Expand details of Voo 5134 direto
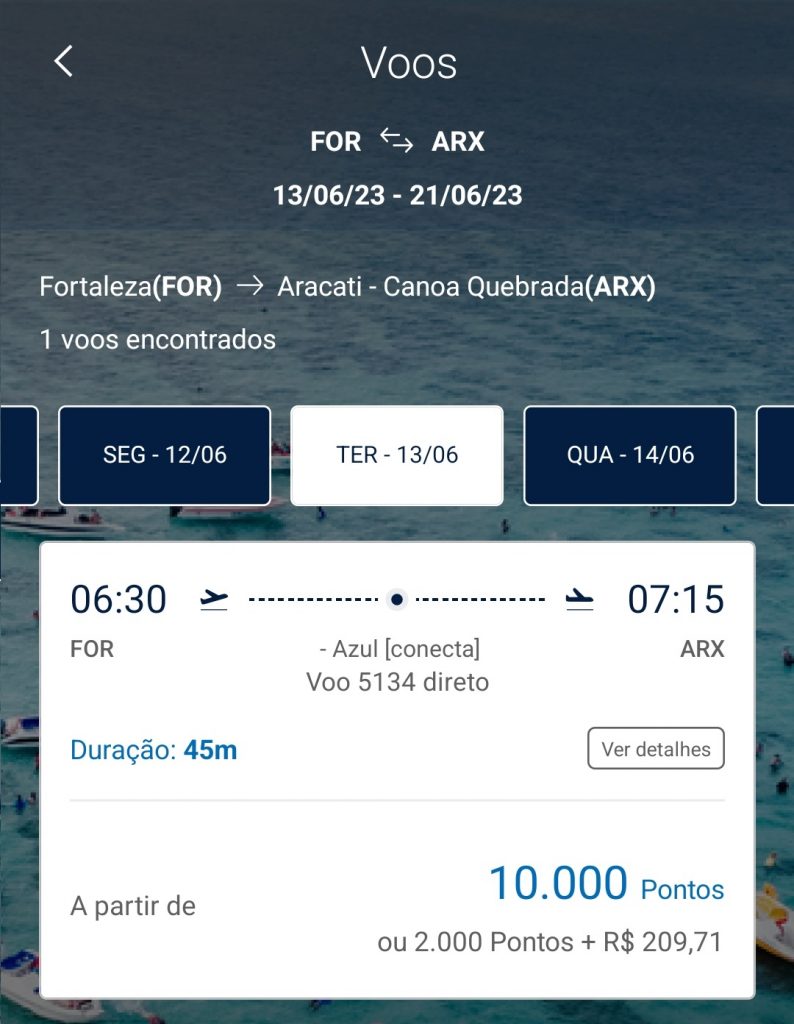 click(396, 682)
